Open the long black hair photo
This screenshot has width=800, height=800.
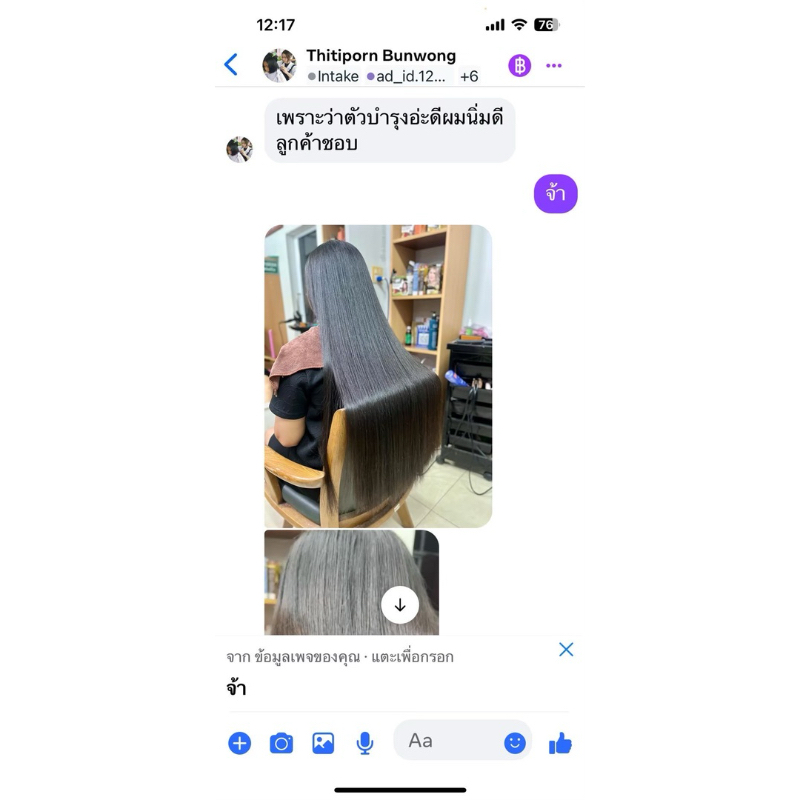(x=378, y=376)
